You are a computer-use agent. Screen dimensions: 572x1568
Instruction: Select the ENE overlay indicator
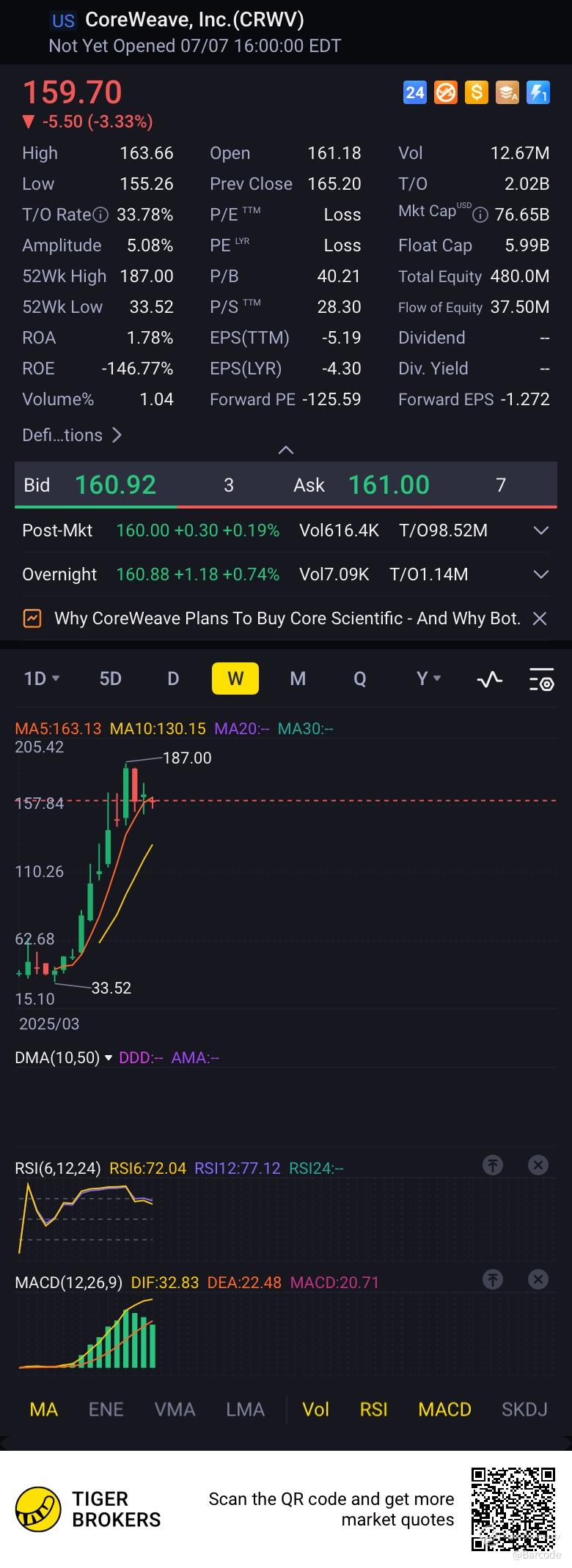click(106, 1409)
